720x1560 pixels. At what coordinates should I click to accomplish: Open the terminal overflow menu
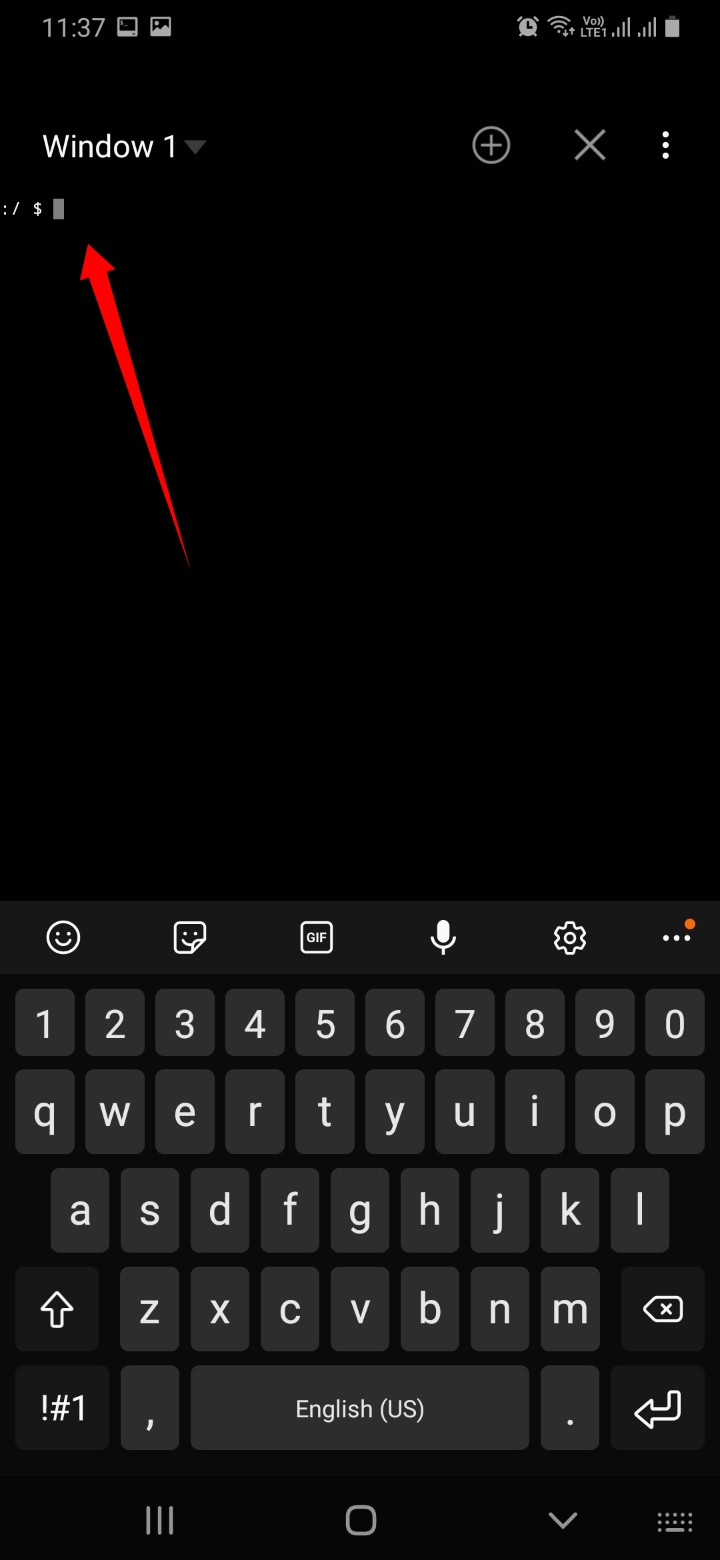(665, 145)
